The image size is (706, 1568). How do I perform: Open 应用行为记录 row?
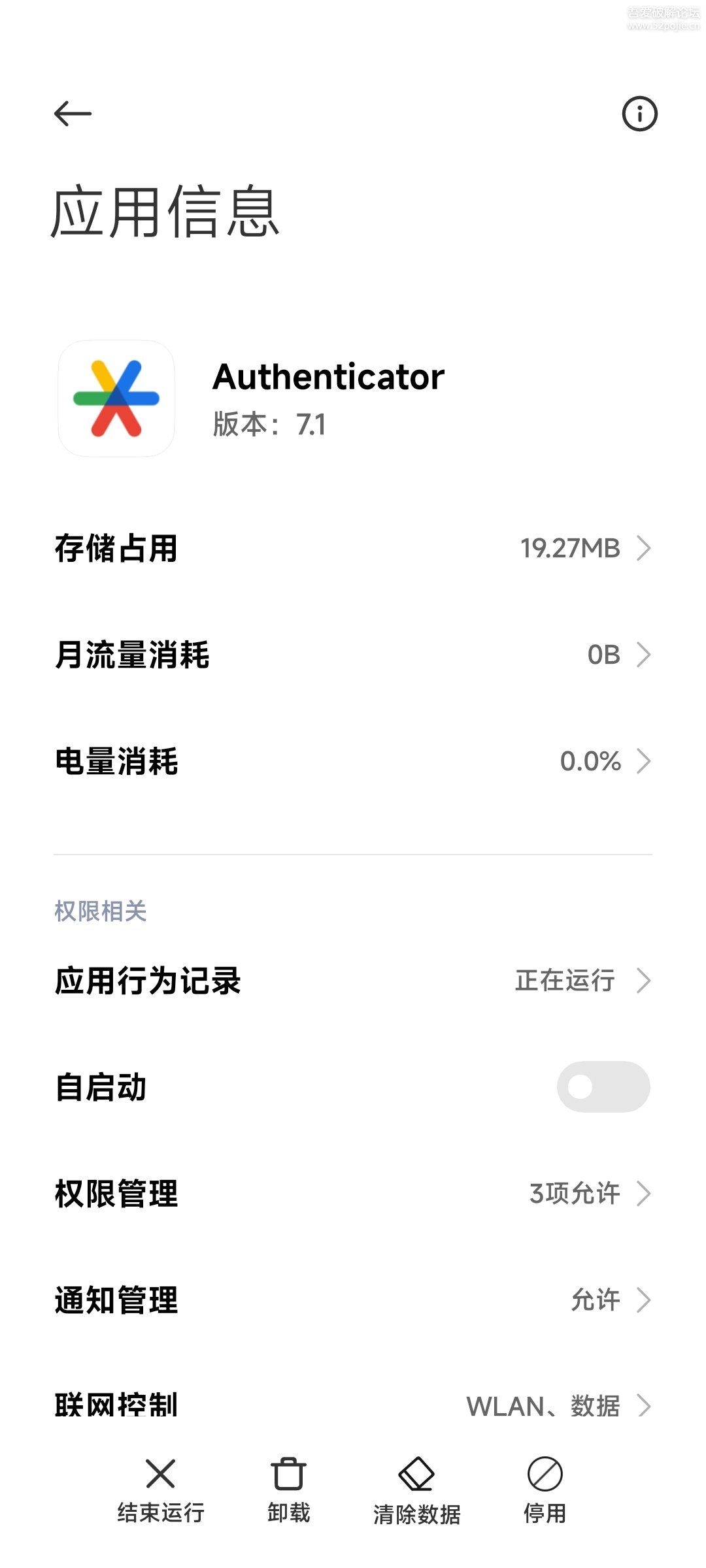coord(353,981)
